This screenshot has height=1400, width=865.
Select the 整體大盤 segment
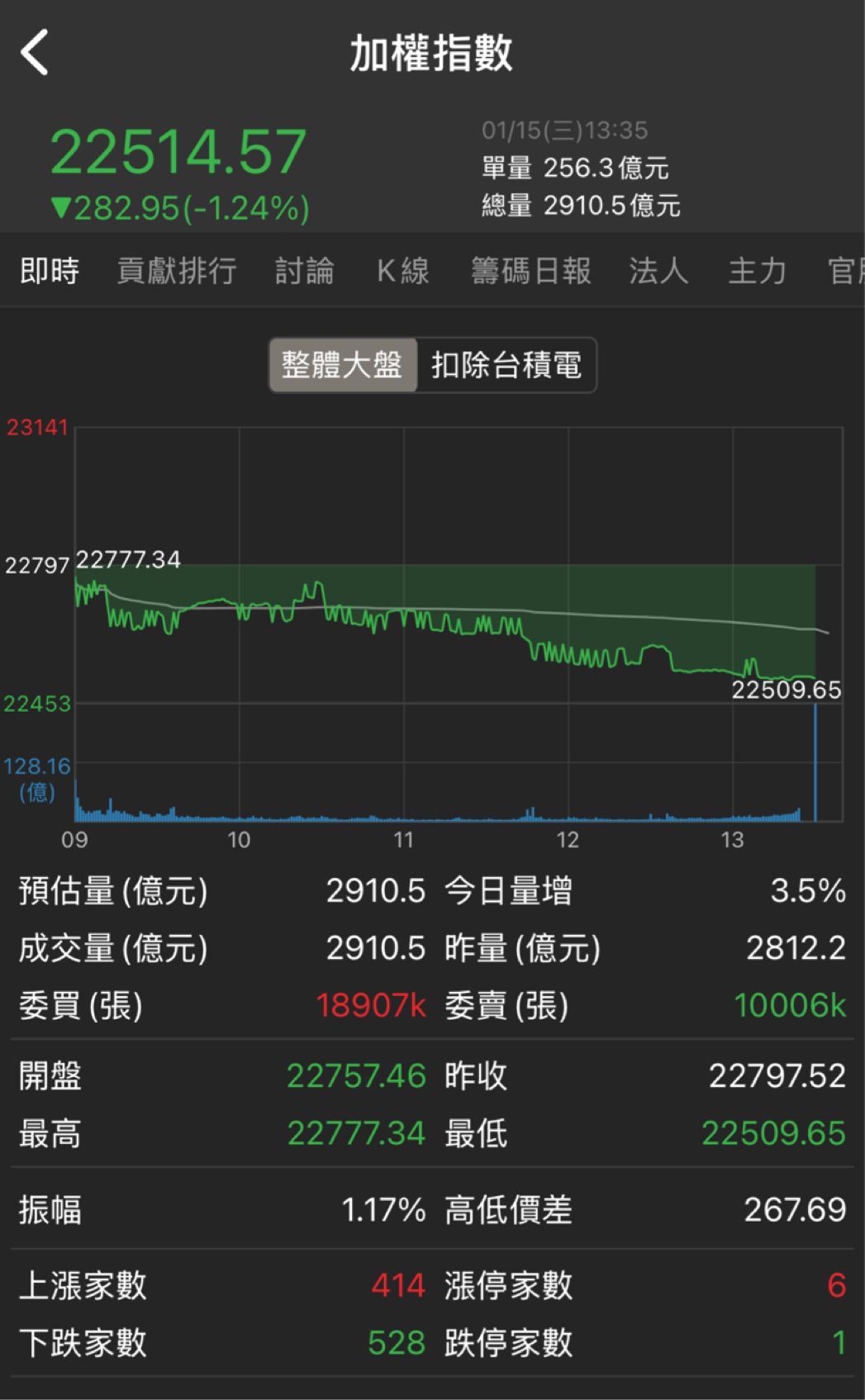point(342,365)
